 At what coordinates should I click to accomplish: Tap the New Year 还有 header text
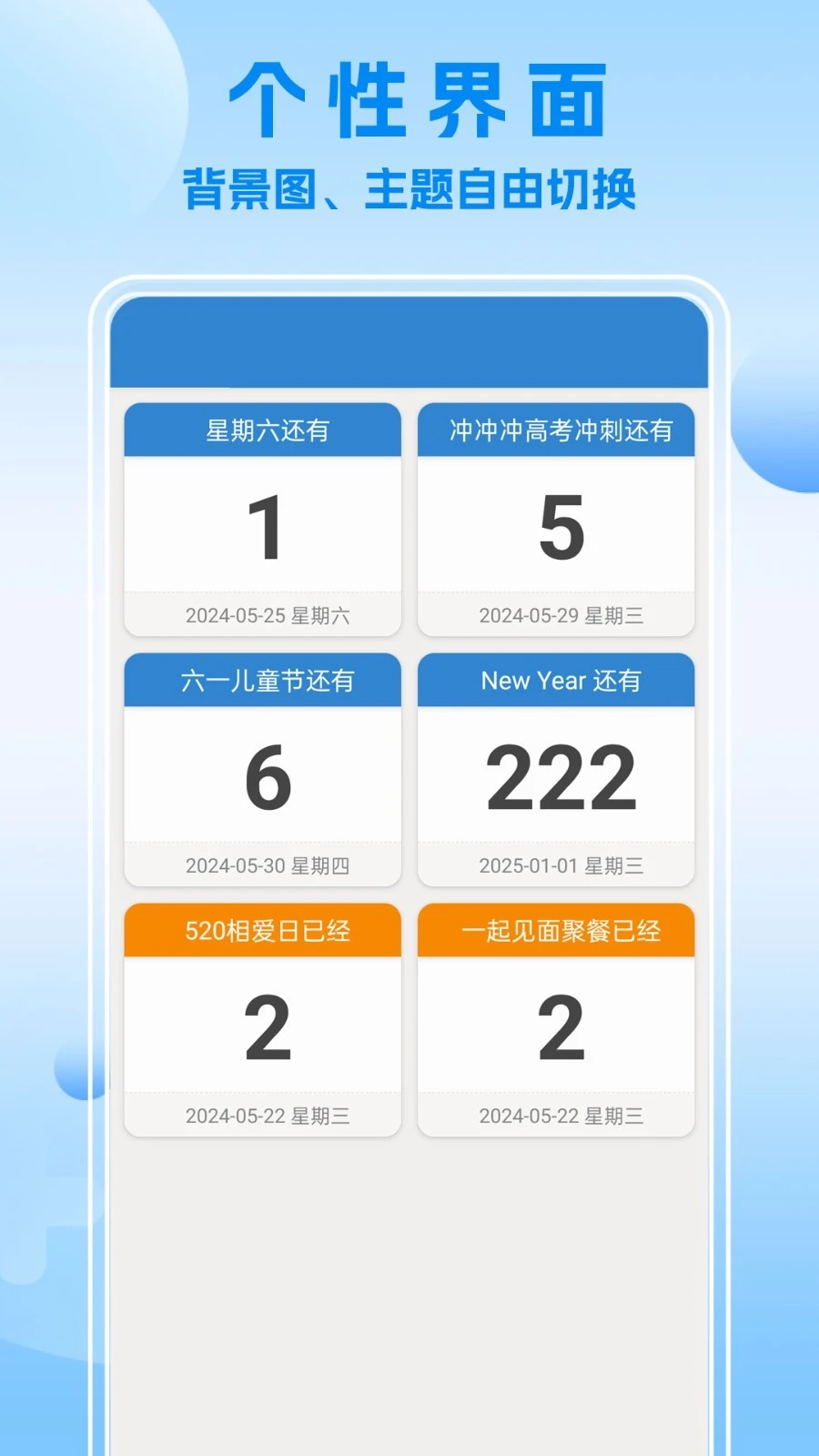click(x=556, y=680)
